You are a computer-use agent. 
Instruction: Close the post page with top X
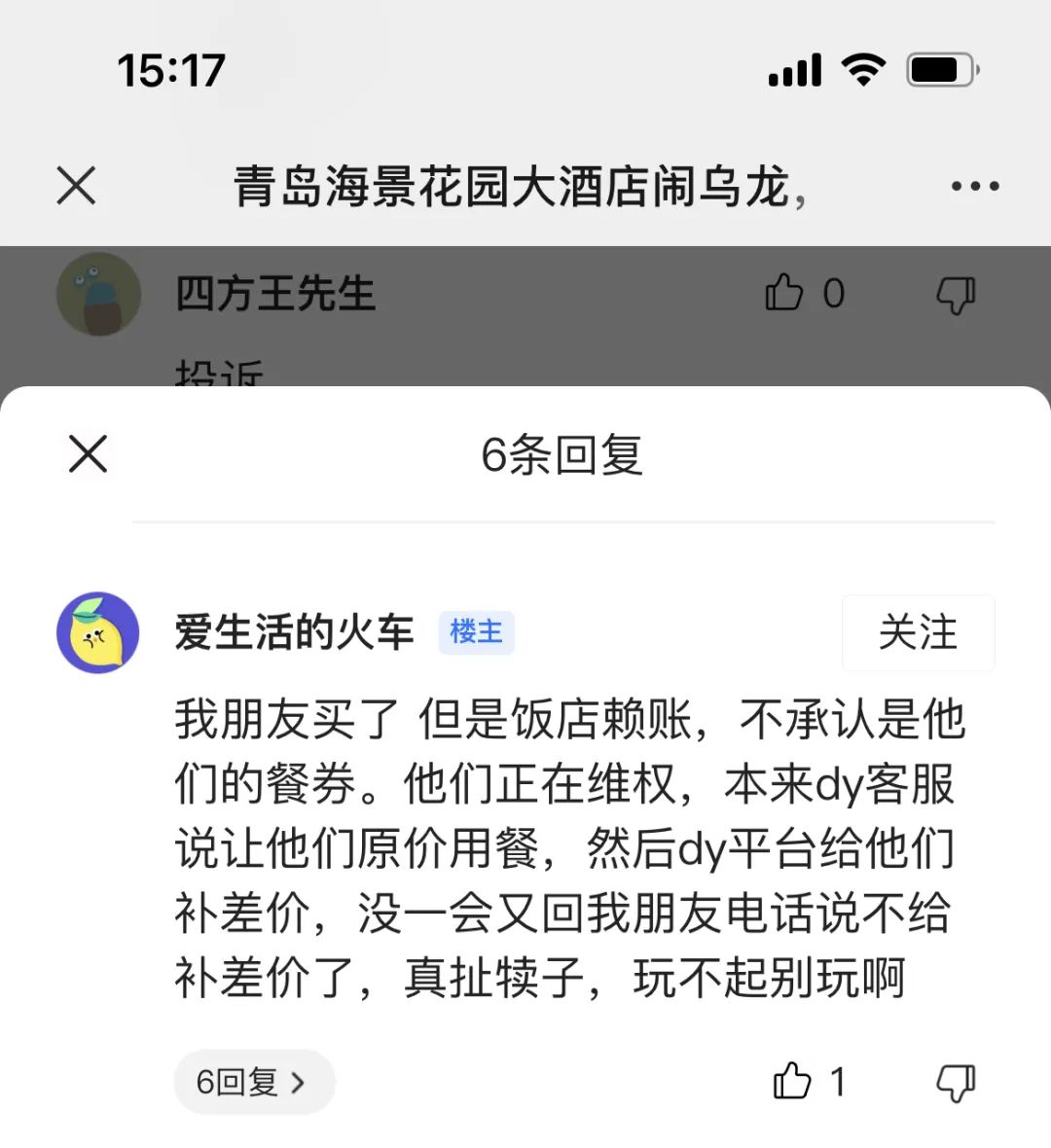click(x=76, y=185)
